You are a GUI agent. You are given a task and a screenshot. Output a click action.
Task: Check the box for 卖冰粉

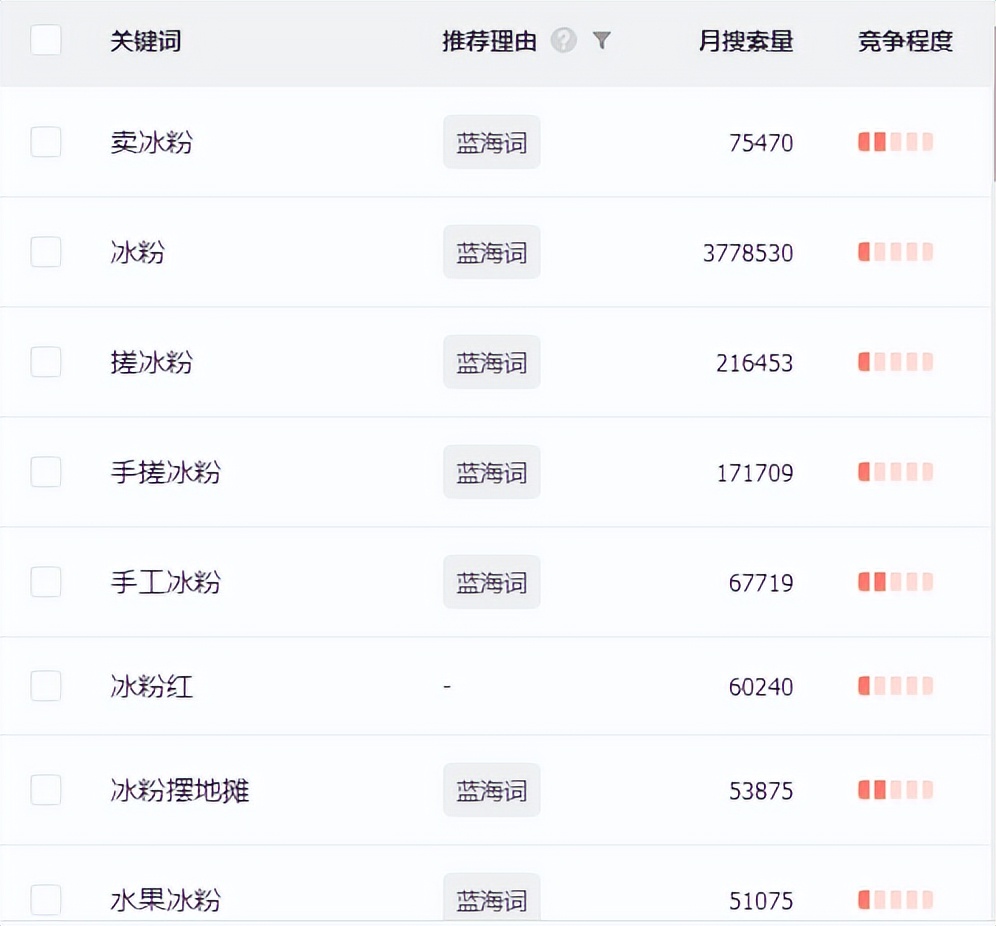click(x=46, y=142)
